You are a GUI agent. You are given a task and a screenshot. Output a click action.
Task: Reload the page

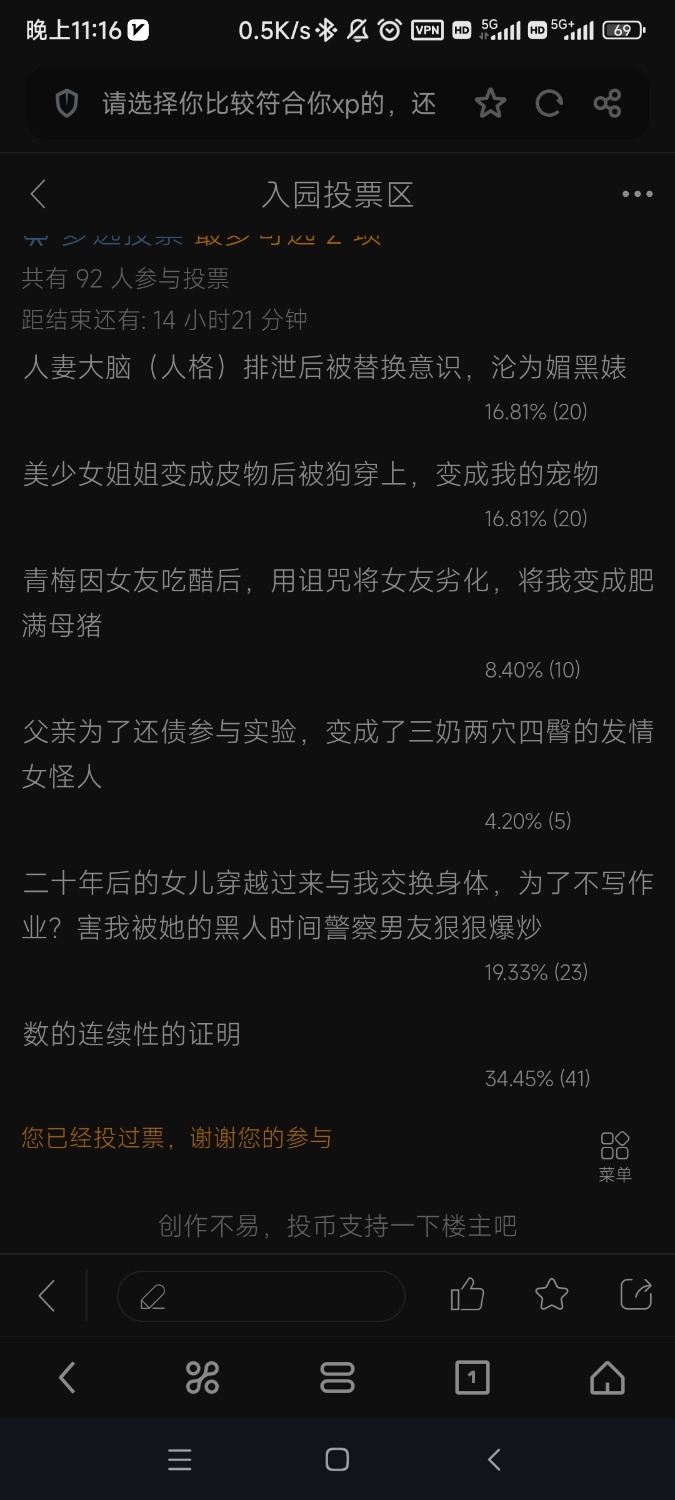tap(549, 103)
